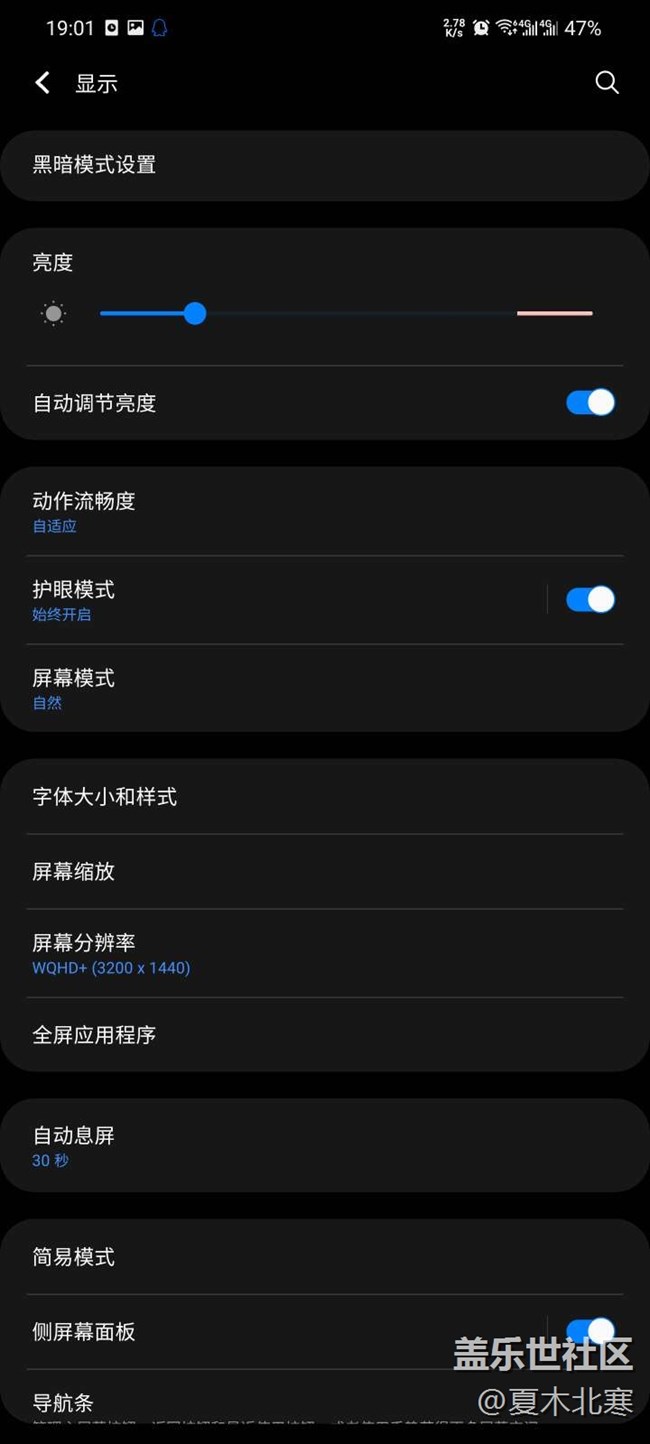Open 全屏应用程序 settings
The width and height of the screenshot is (650, 1444).
point(325,1035)
